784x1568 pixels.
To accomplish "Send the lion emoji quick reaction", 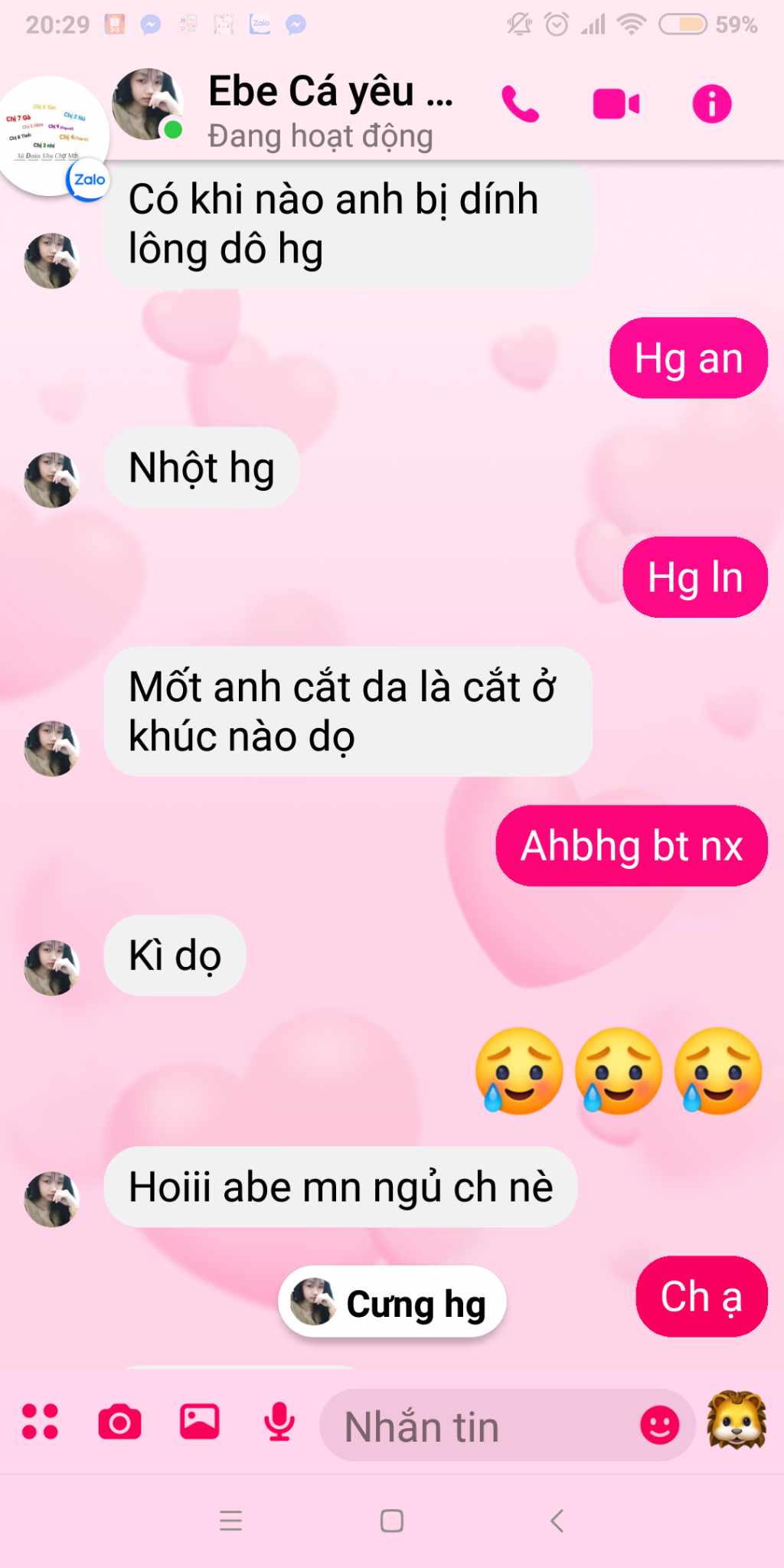I will [737, 1420].
